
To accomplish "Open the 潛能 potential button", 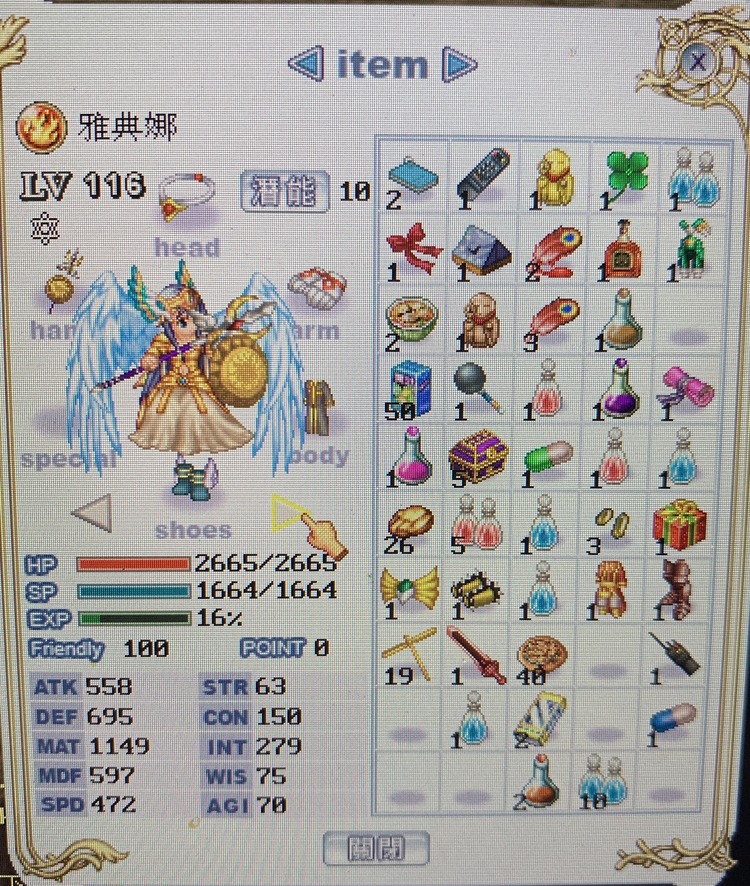I will [284, 191].
